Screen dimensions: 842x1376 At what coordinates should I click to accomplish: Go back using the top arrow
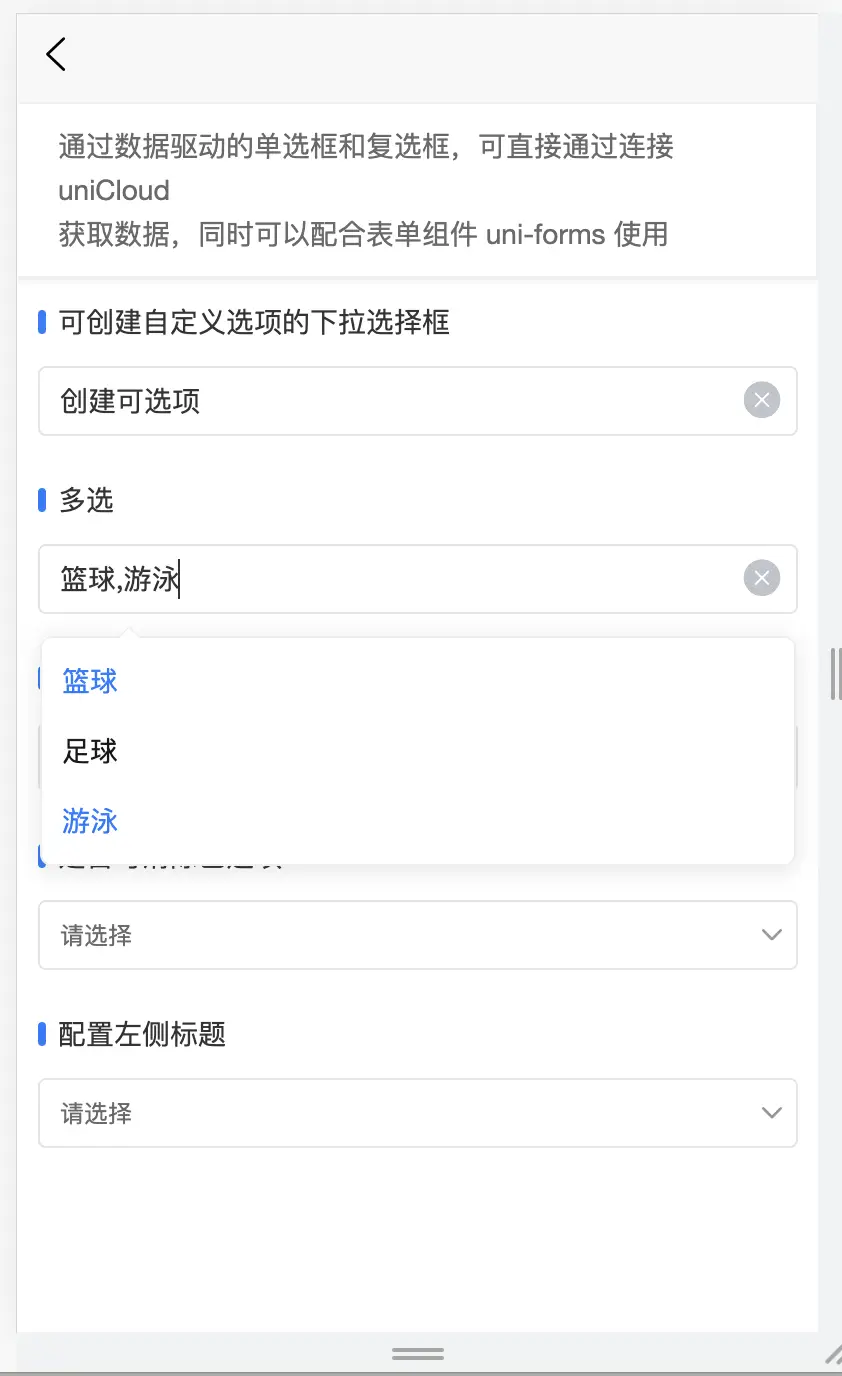pos(56,54)
